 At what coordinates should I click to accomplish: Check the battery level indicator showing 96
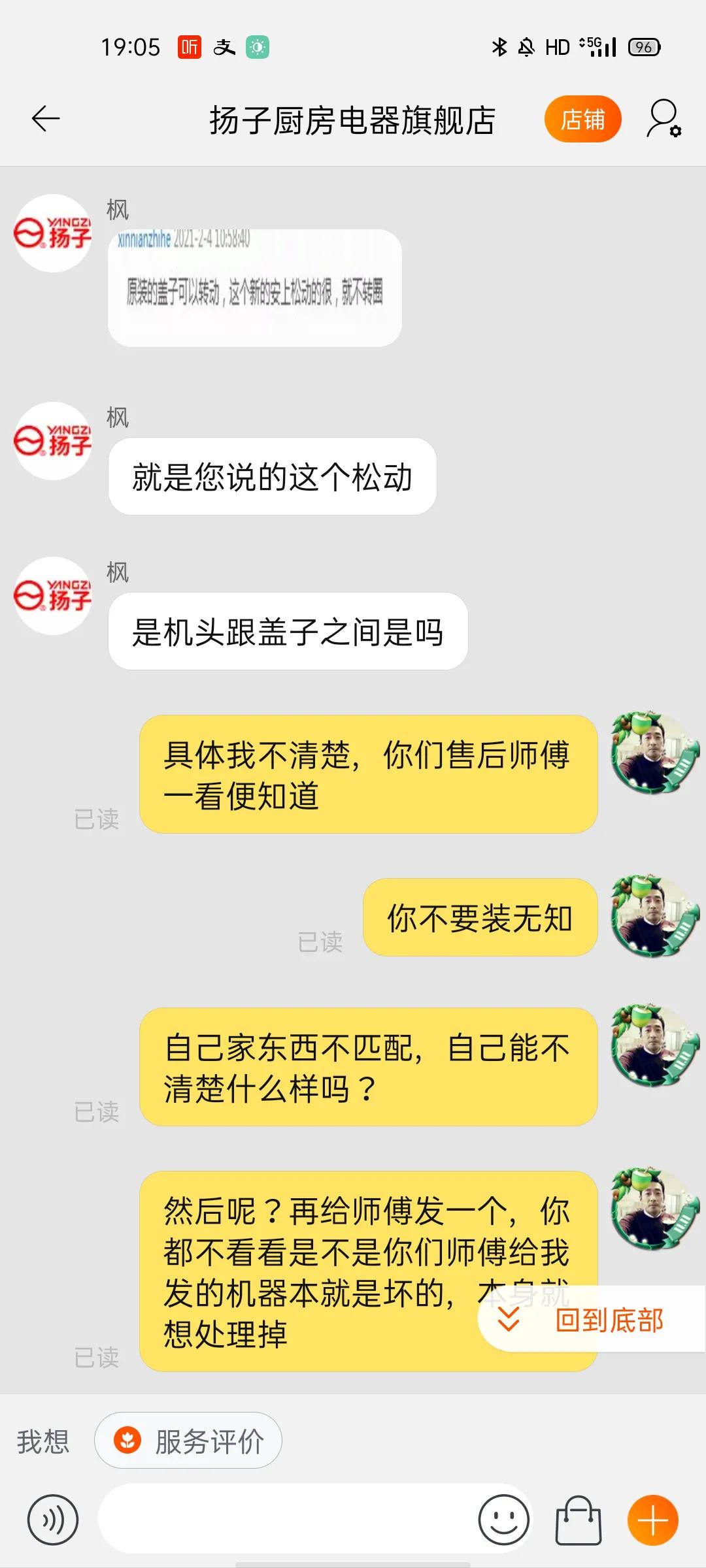(644, 46)
